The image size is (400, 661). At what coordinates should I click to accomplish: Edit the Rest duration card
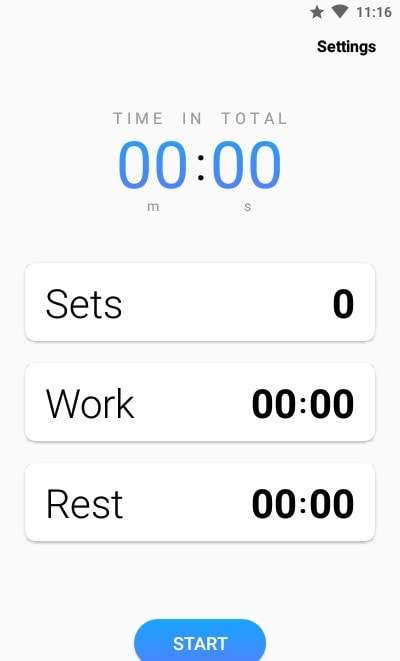tap(200, 502)
